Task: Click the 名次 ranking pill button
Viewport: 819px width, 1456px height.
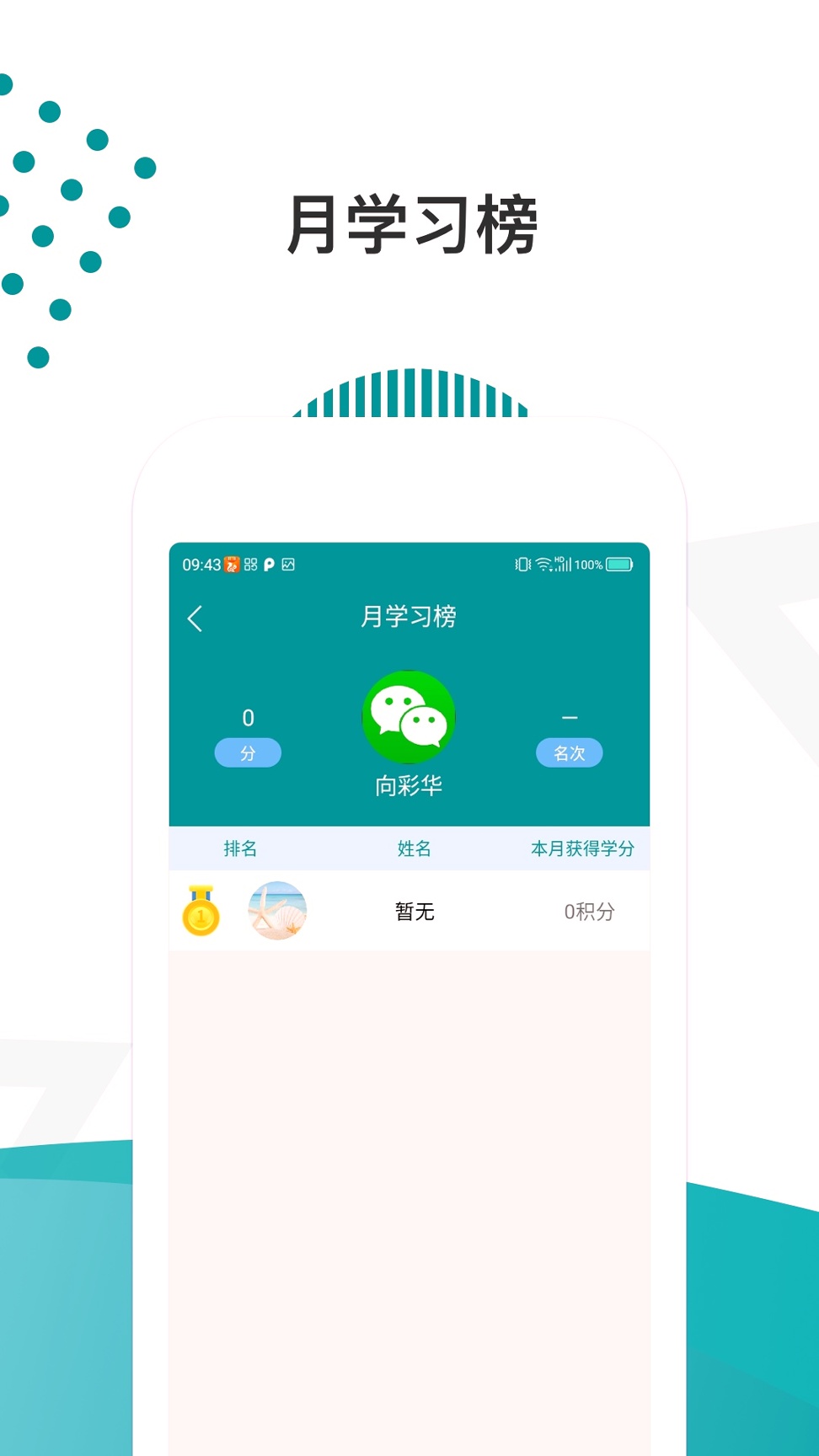Action: [x=570, y=752]
